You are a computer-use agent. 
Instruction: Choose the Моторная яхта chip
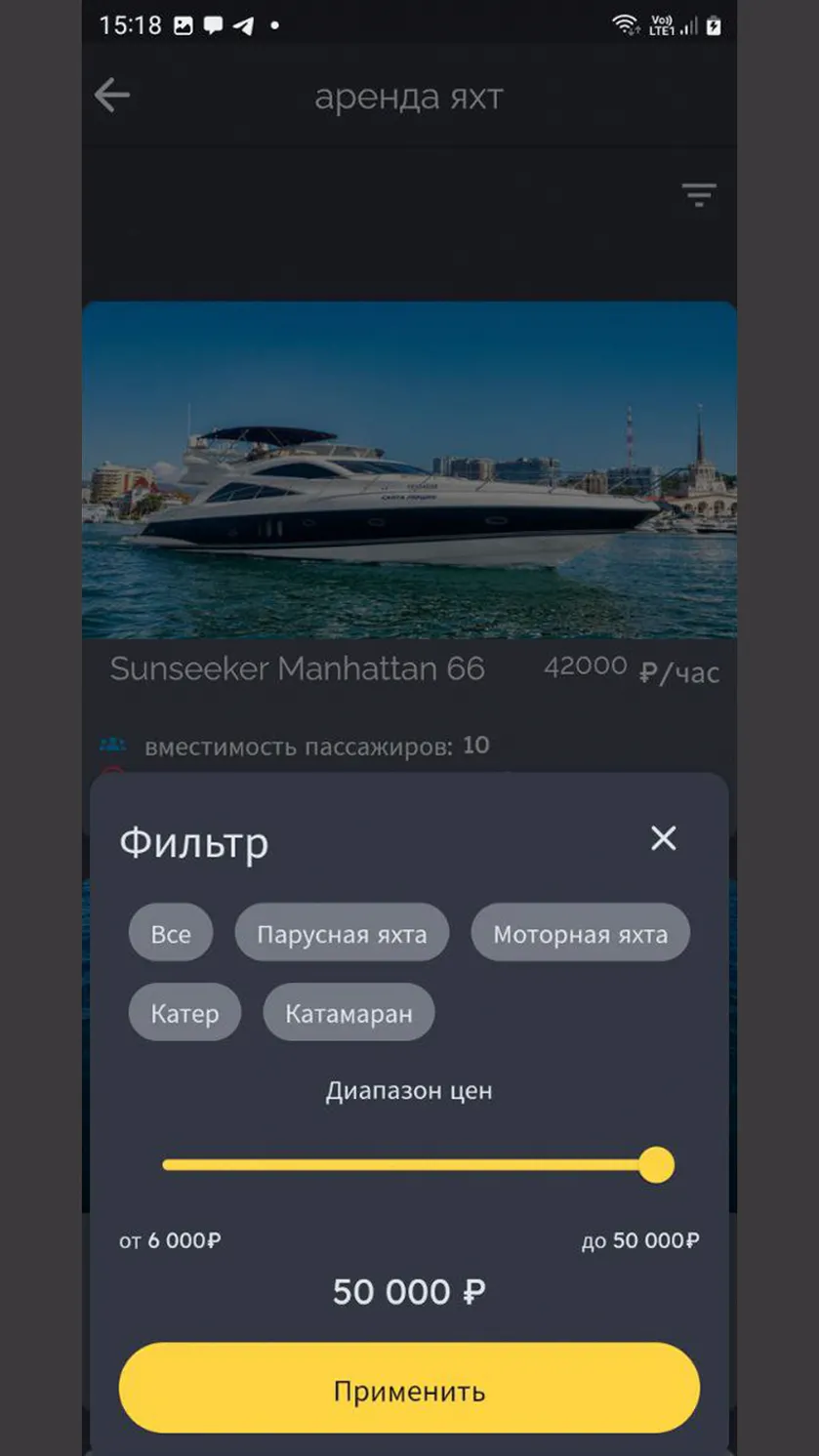pos(581,934)
